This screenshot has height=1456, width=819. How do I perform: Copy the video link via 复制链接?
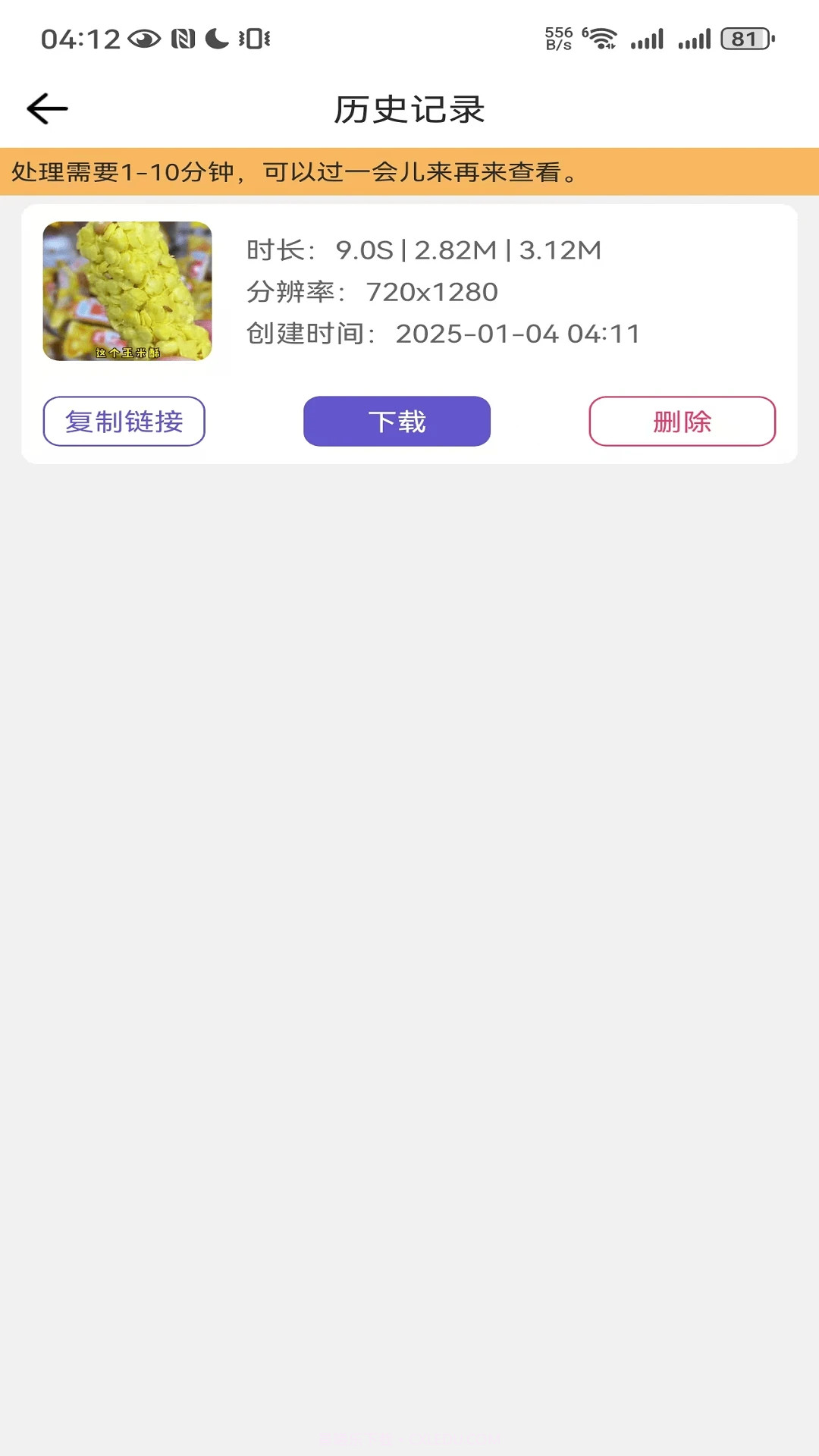point(124,422)
